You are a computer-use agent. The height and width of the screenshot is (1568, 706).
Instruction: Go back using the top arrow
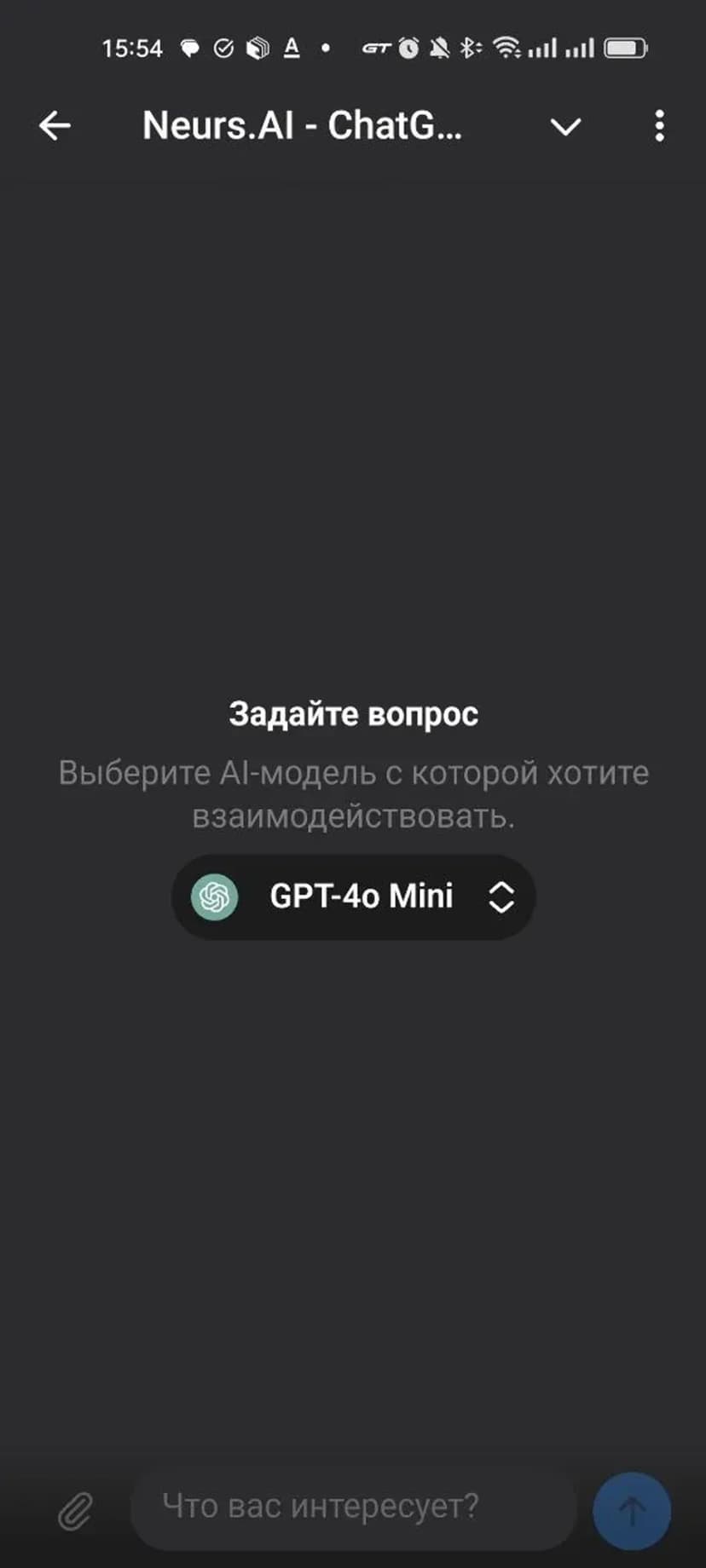tap(55, 126)
